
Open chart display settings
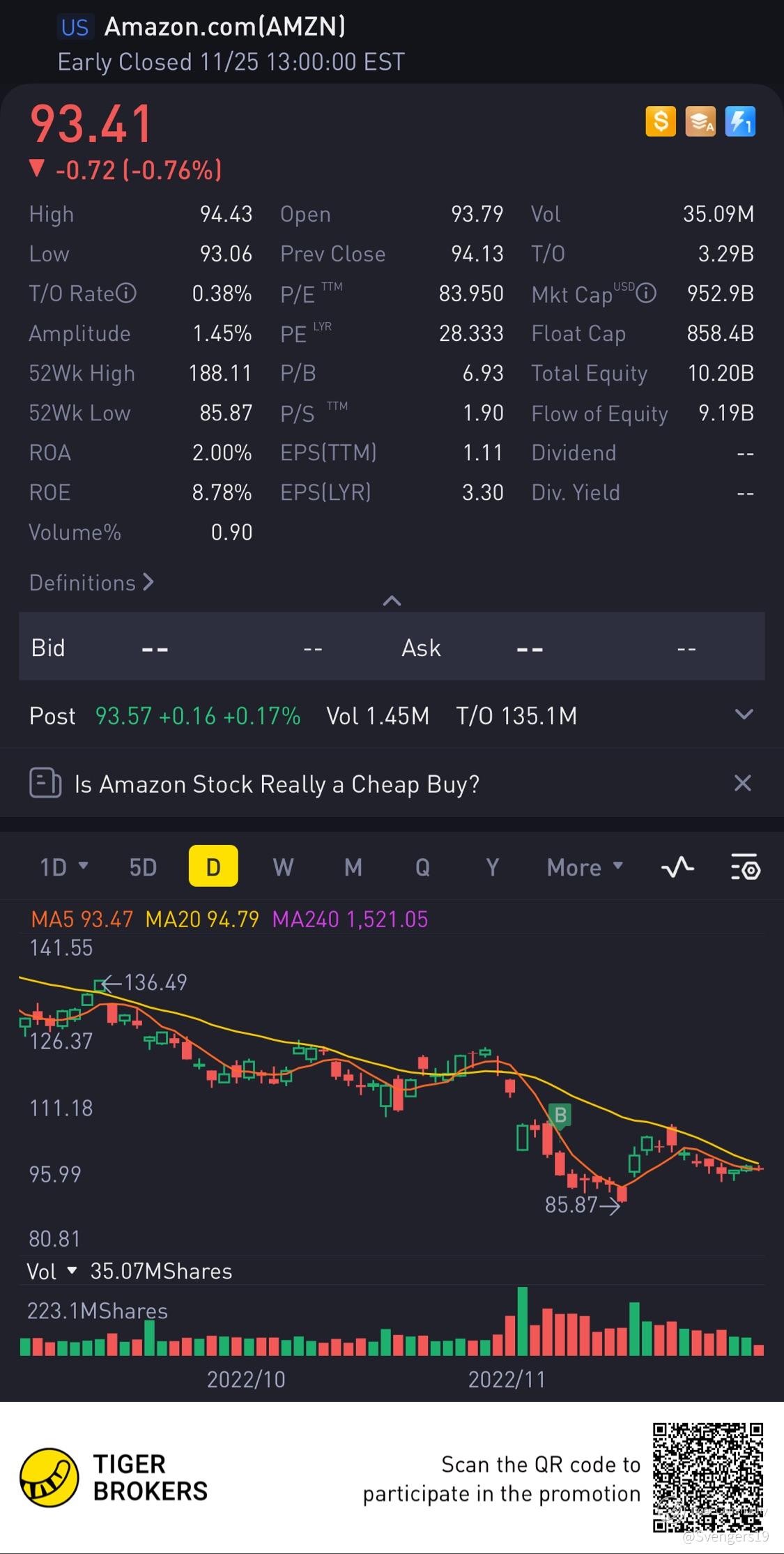(745, 867)
